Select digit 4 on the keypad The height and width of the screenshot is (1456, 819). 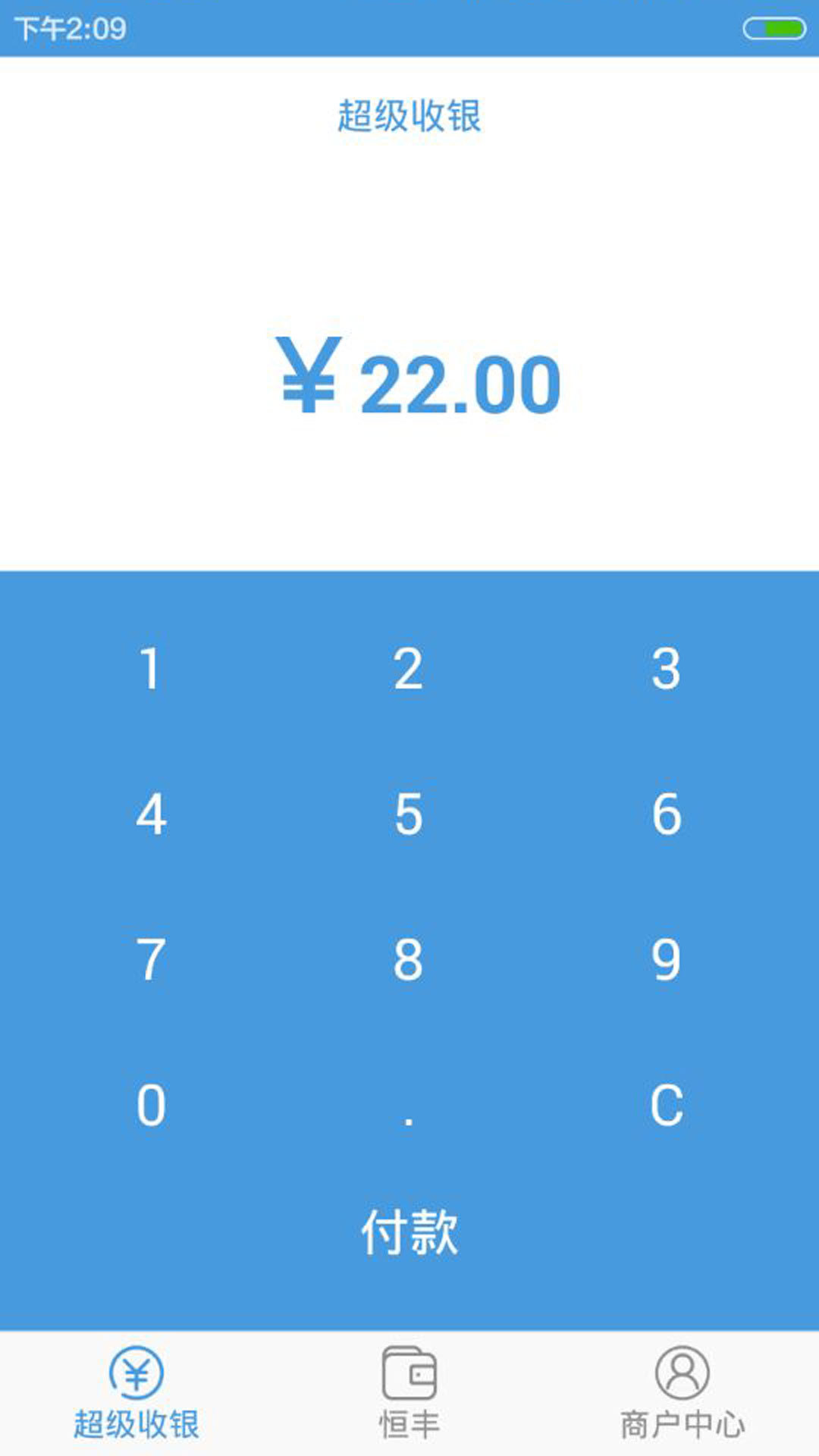(150, 814)
